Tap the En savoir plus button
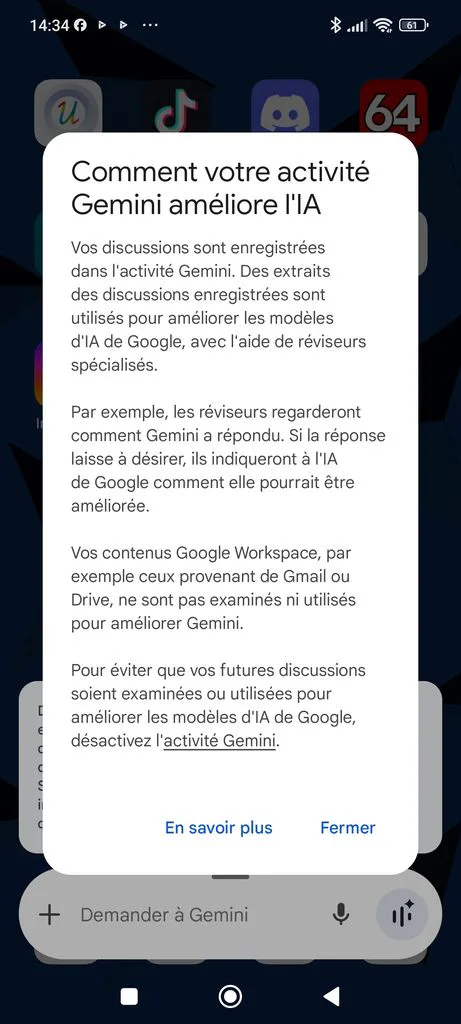461x1024 pixels. coord(218,827)
